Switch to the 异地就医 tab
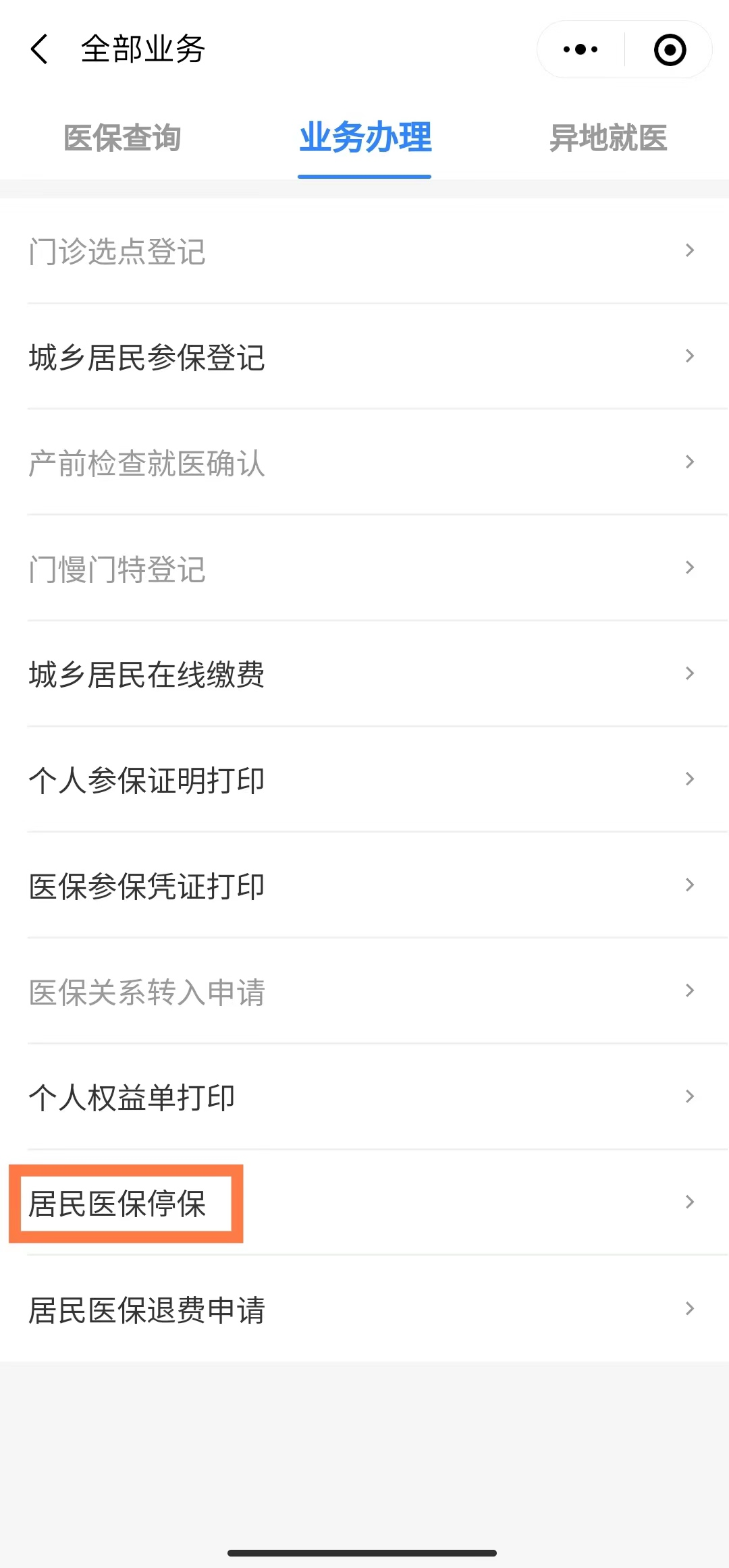The width and height of the screenshot is (729, 1568). (607, 138)
